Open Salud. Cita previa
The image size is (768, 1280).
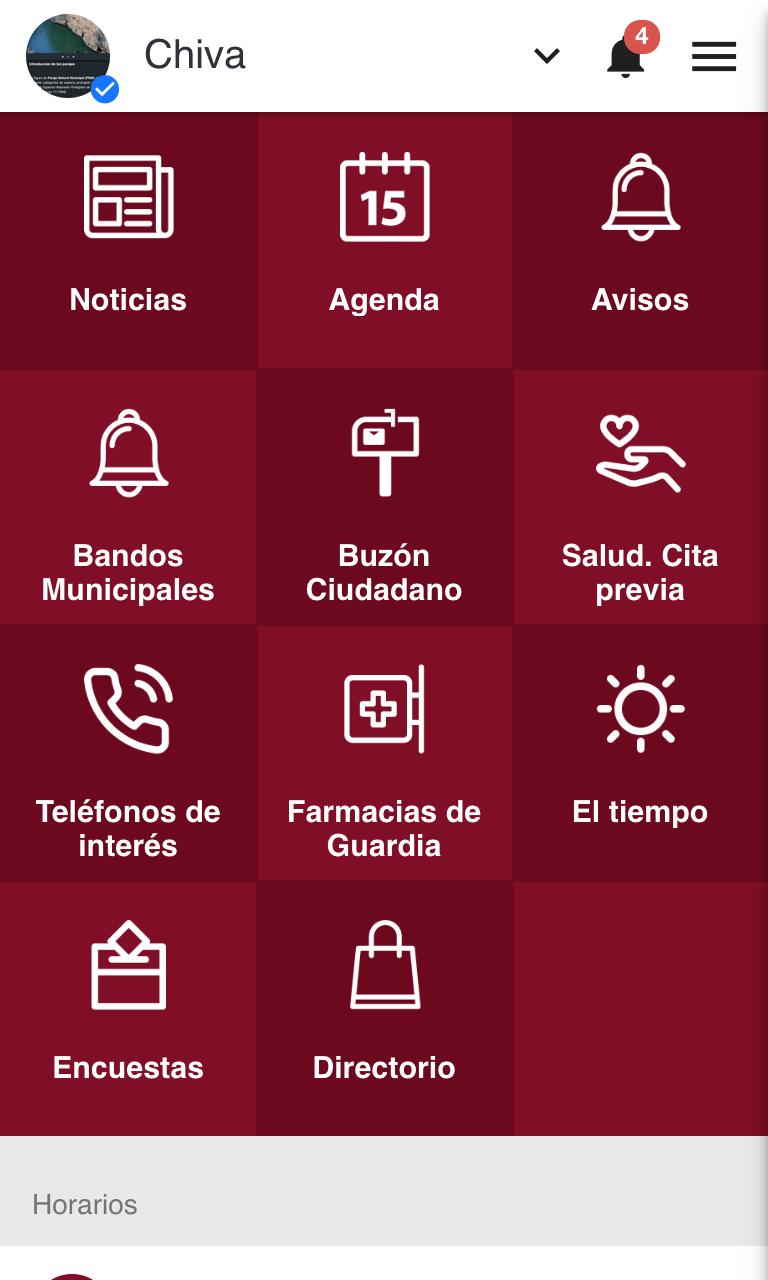coord(640,497)
